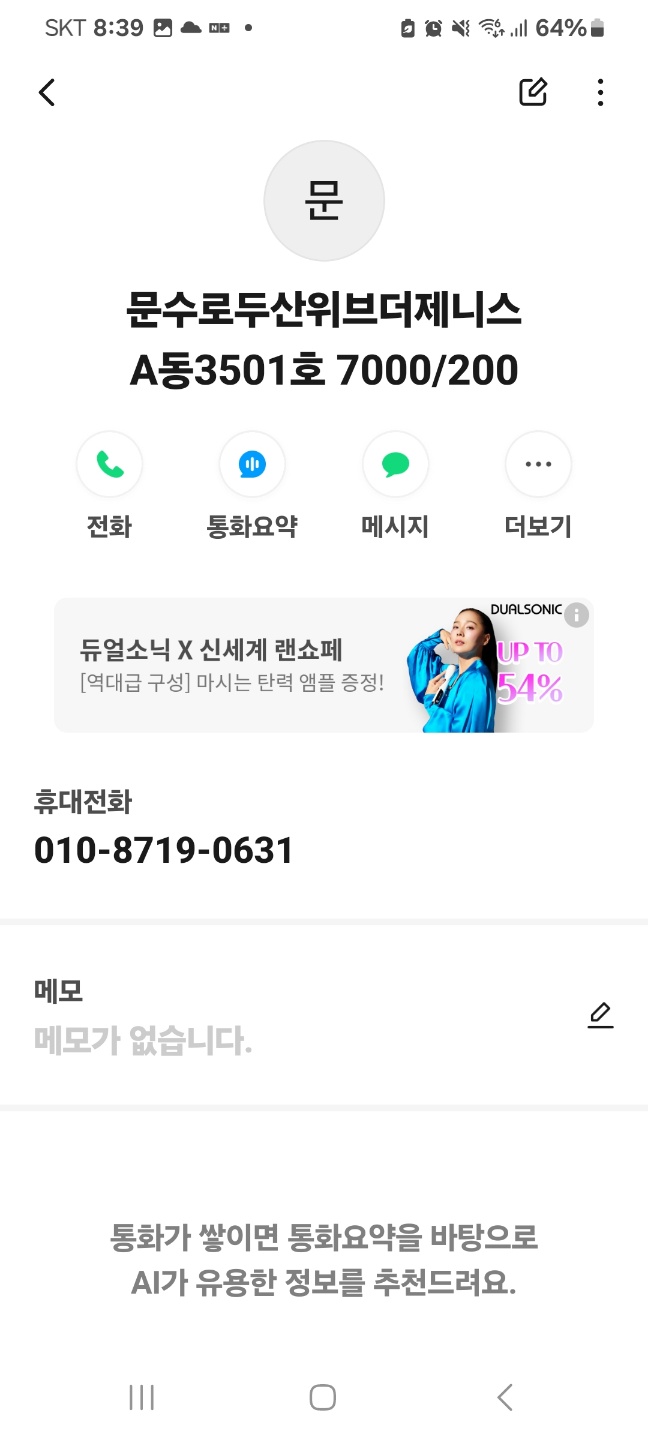This screenshot has width=648, height=1440.
Task: Open the three-dot overflow menu
Action: [x=600, y=93]
